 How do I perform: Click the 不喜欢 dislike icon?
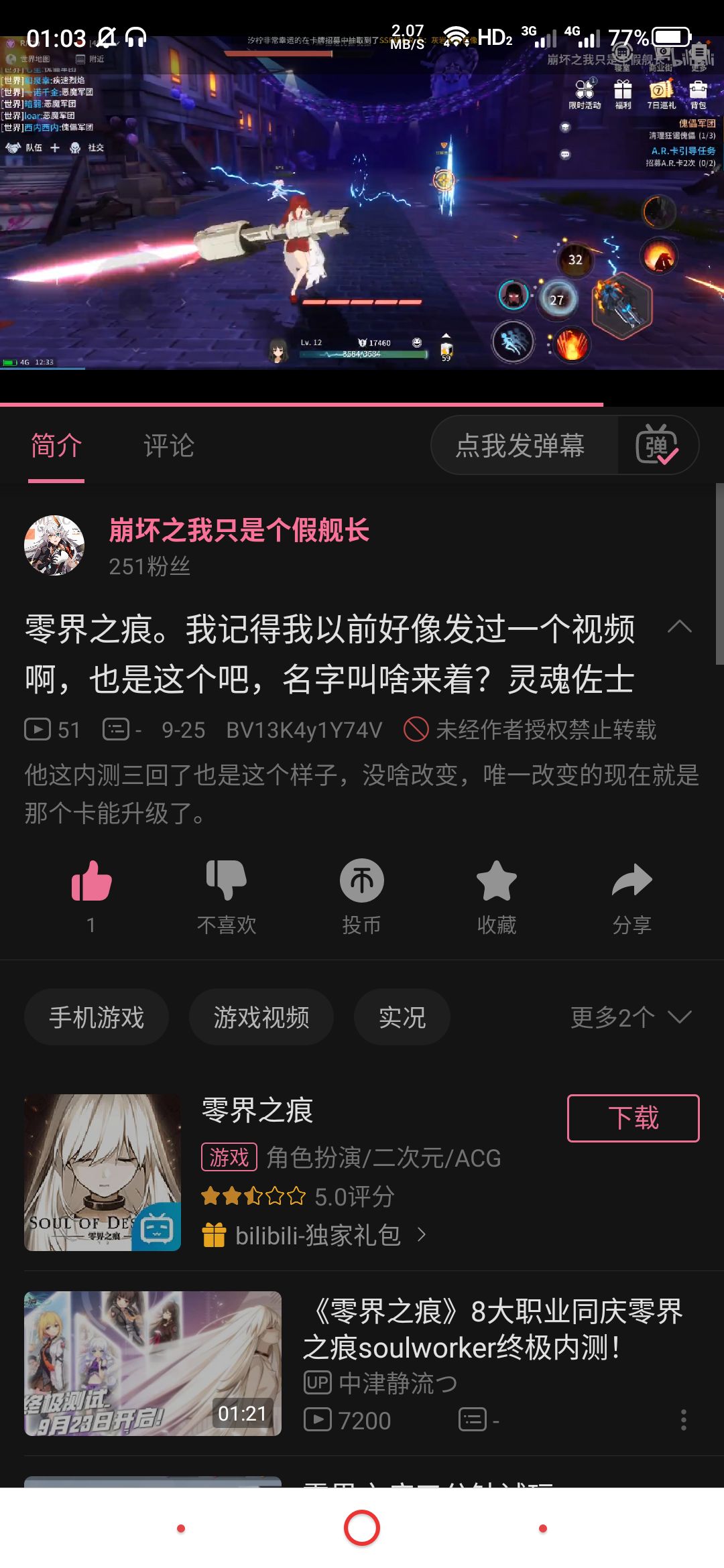pos(227,881)
